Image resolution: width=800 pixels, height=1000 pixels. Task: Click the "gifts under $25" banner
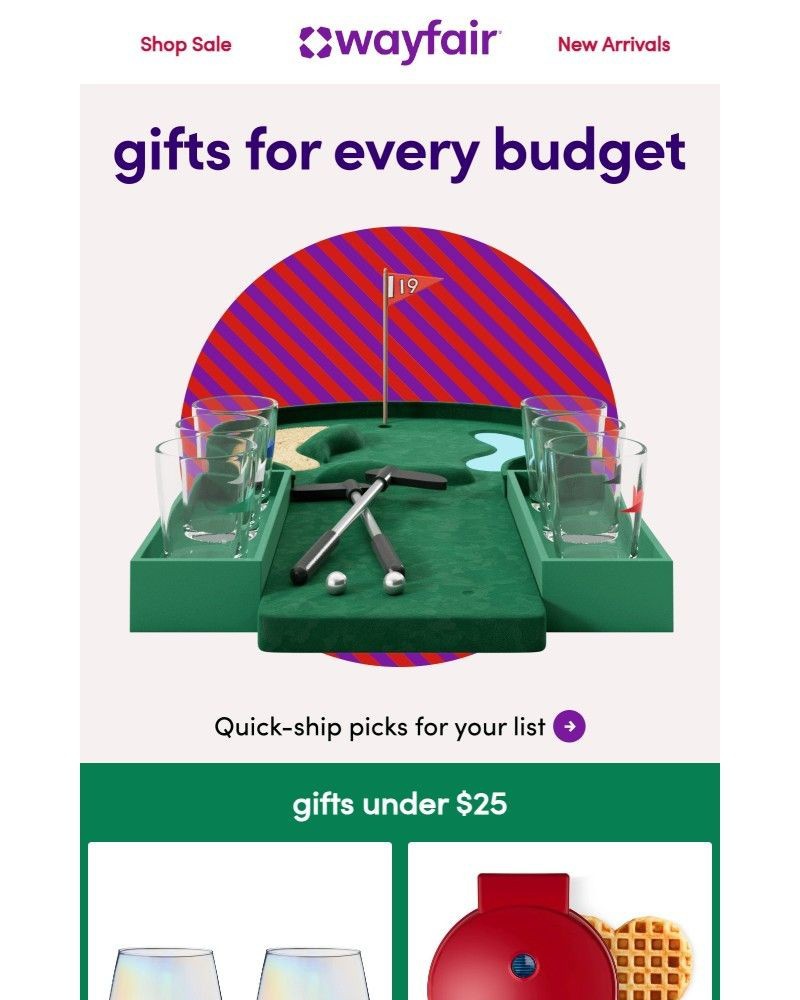[x=400, y=802]
